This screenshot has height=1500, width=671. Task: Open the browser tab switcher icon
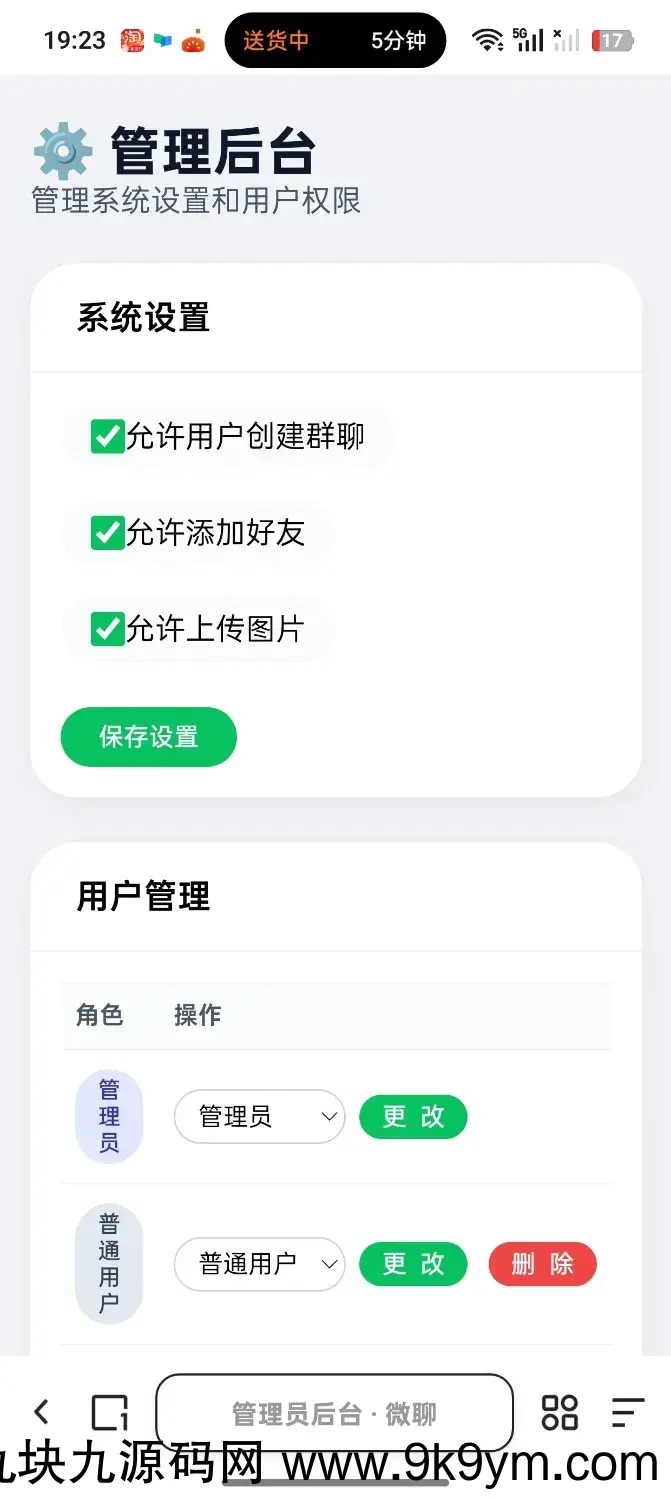[x=109, y=1412]
